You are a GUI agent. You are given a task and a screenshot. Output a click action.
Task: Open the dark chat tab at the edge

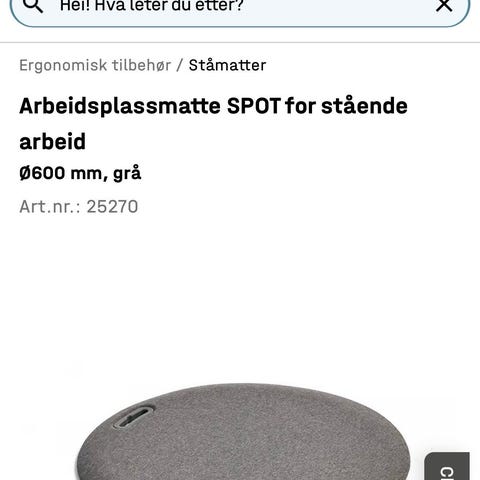447,466
